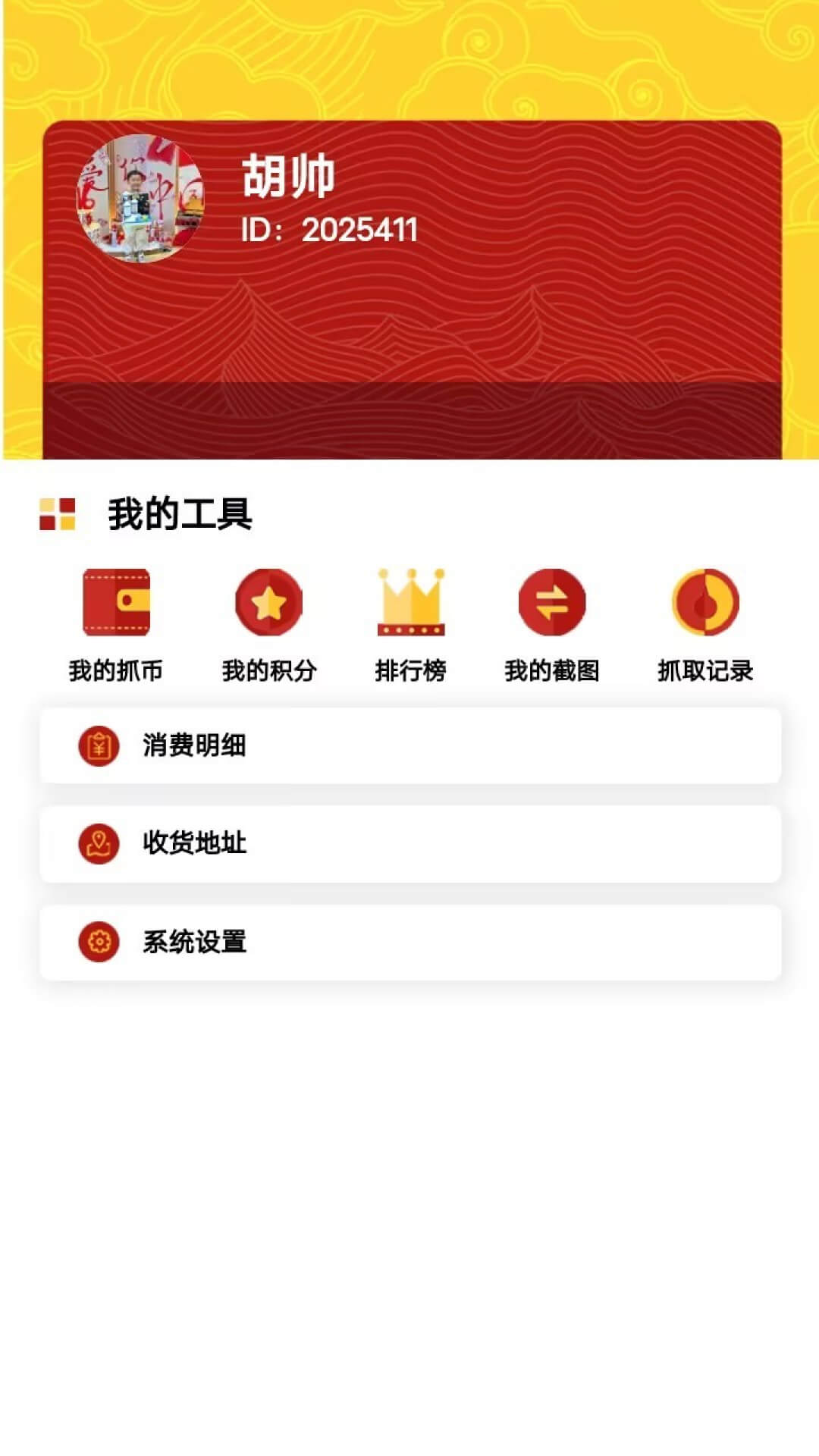This screenshot has width=819, height=1456.
Task: Open the 消费明细 consumption details row
Action: point(409,747)
